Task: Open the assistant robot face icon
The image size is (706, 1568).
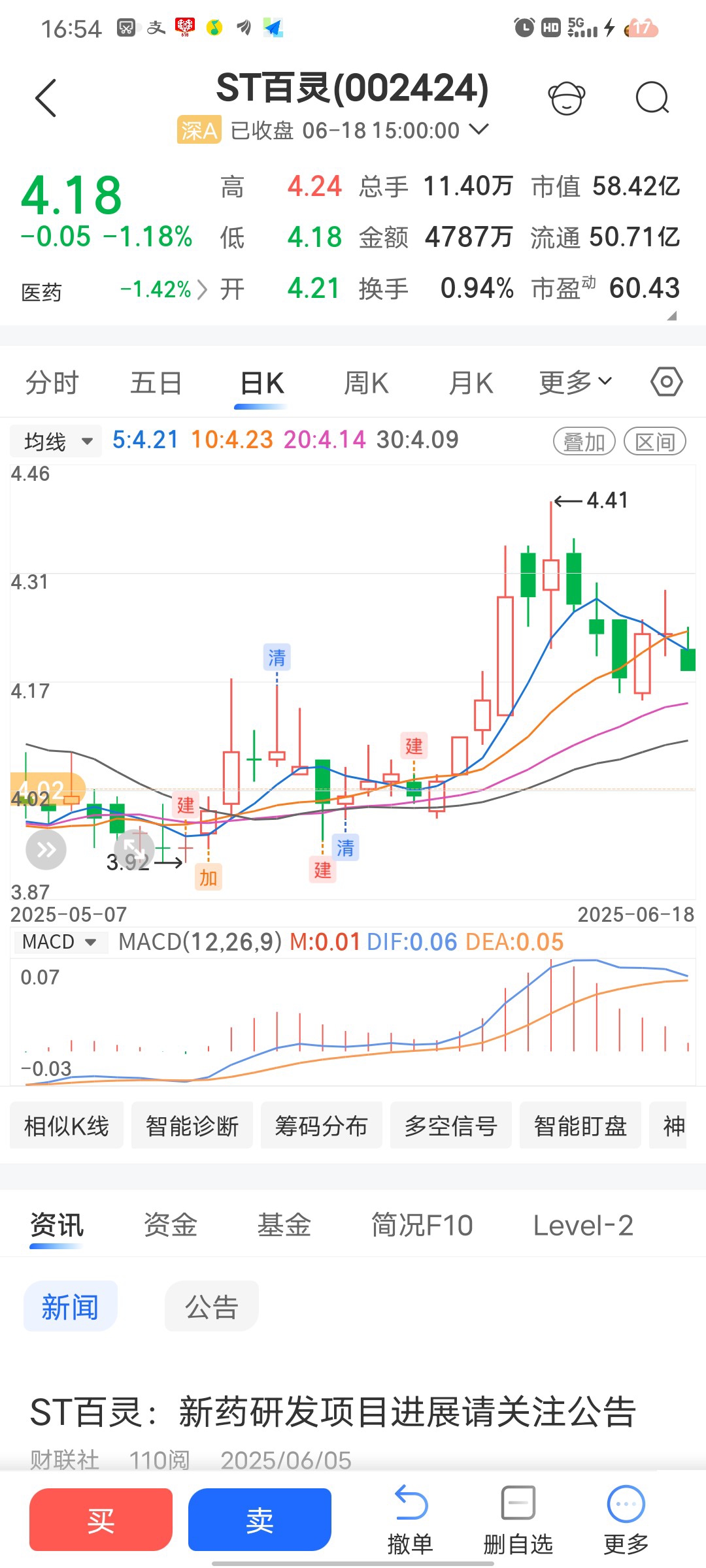Action: click(x=566, y=99)
